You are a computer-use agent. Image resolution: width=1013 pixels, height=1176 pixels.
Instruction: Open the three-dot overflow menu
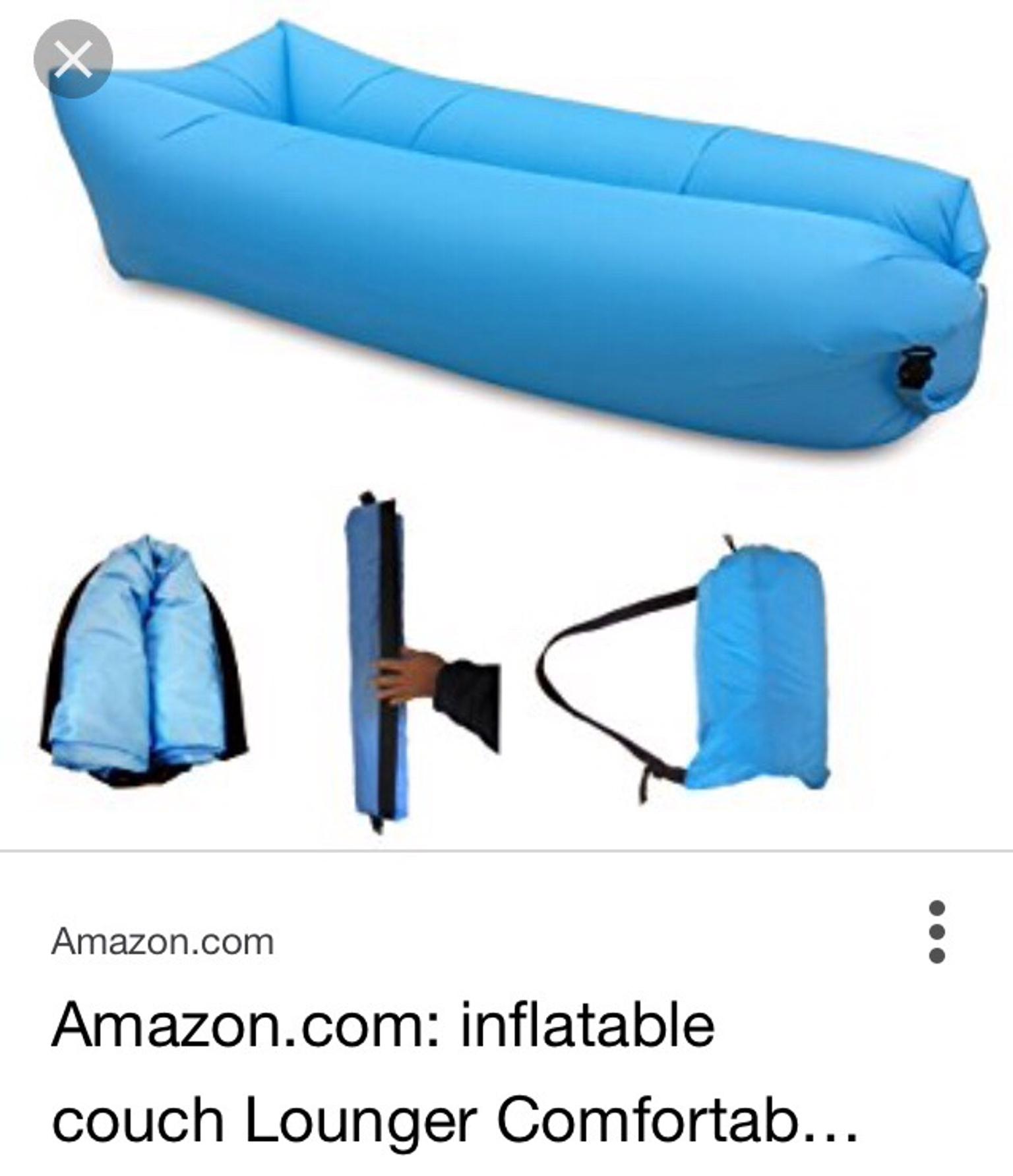pos(936,932)
